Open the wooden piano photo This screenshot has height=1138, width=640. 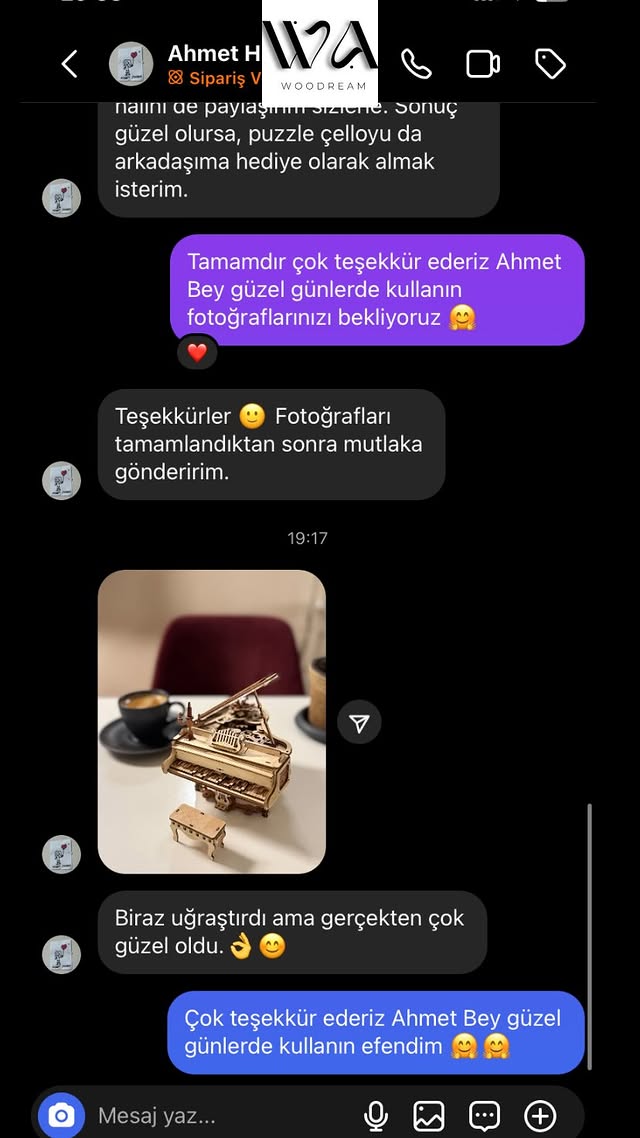[x=211, y=721]
